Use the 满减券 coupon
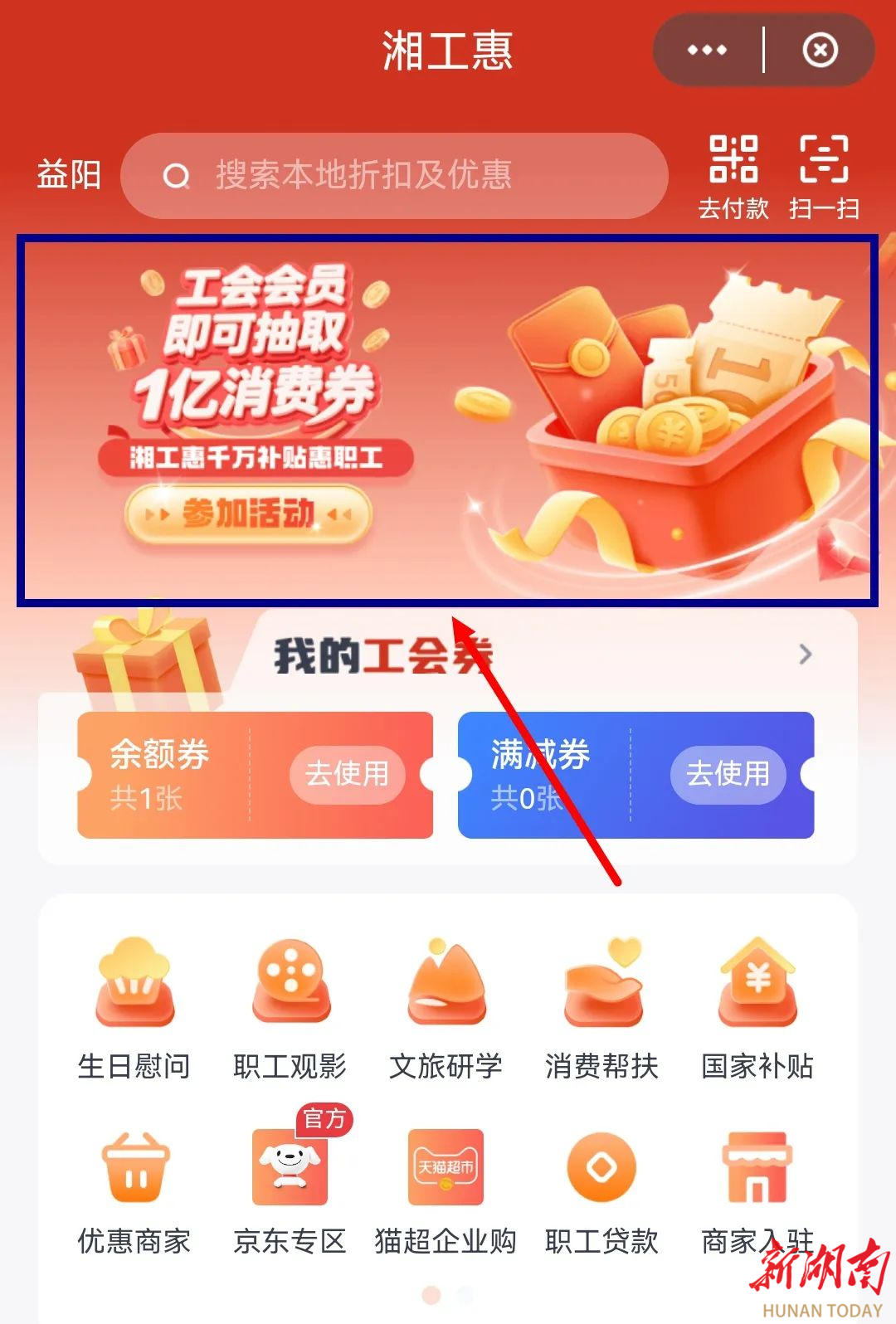 [728, 774]
